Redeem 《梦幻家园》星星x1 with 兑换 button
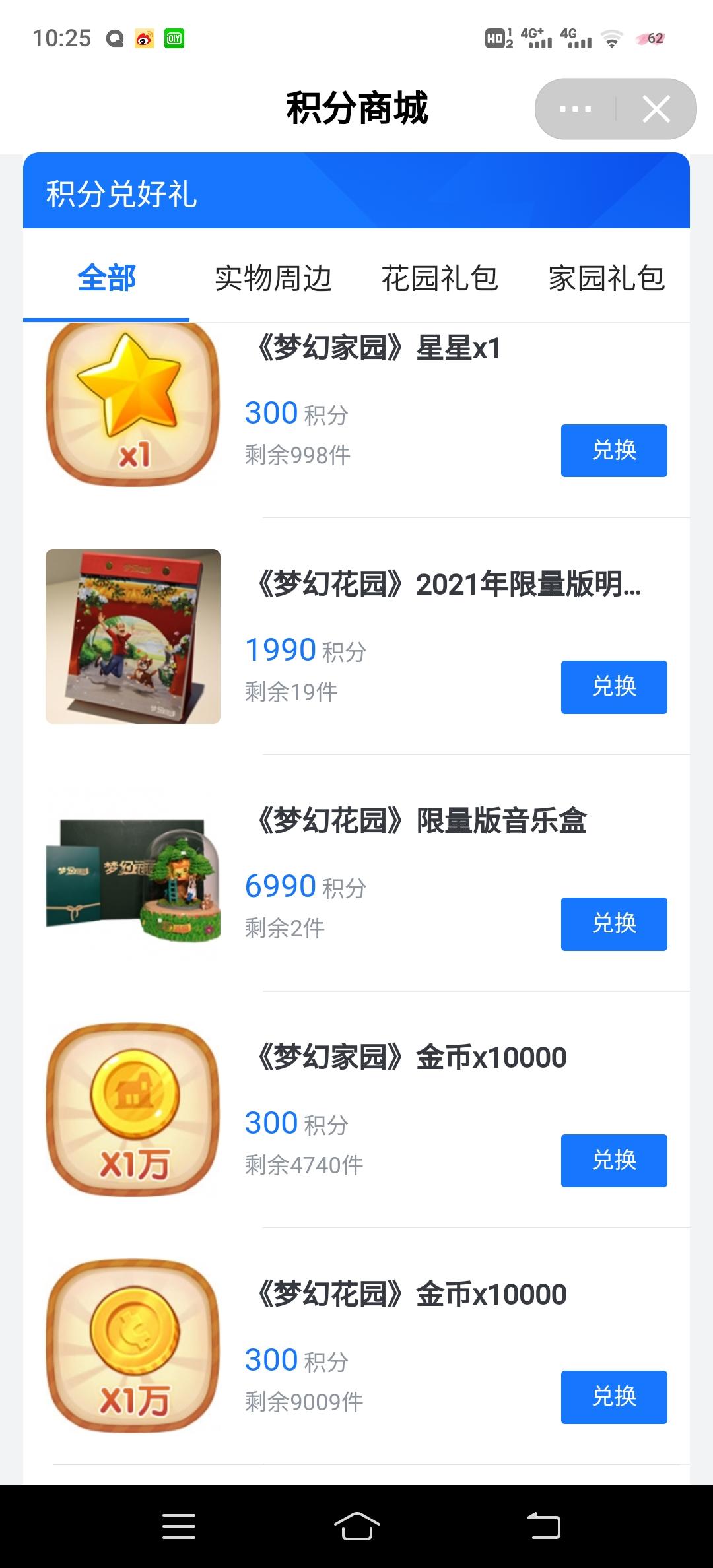713x1568 pixels. click(x=614, y=451)
